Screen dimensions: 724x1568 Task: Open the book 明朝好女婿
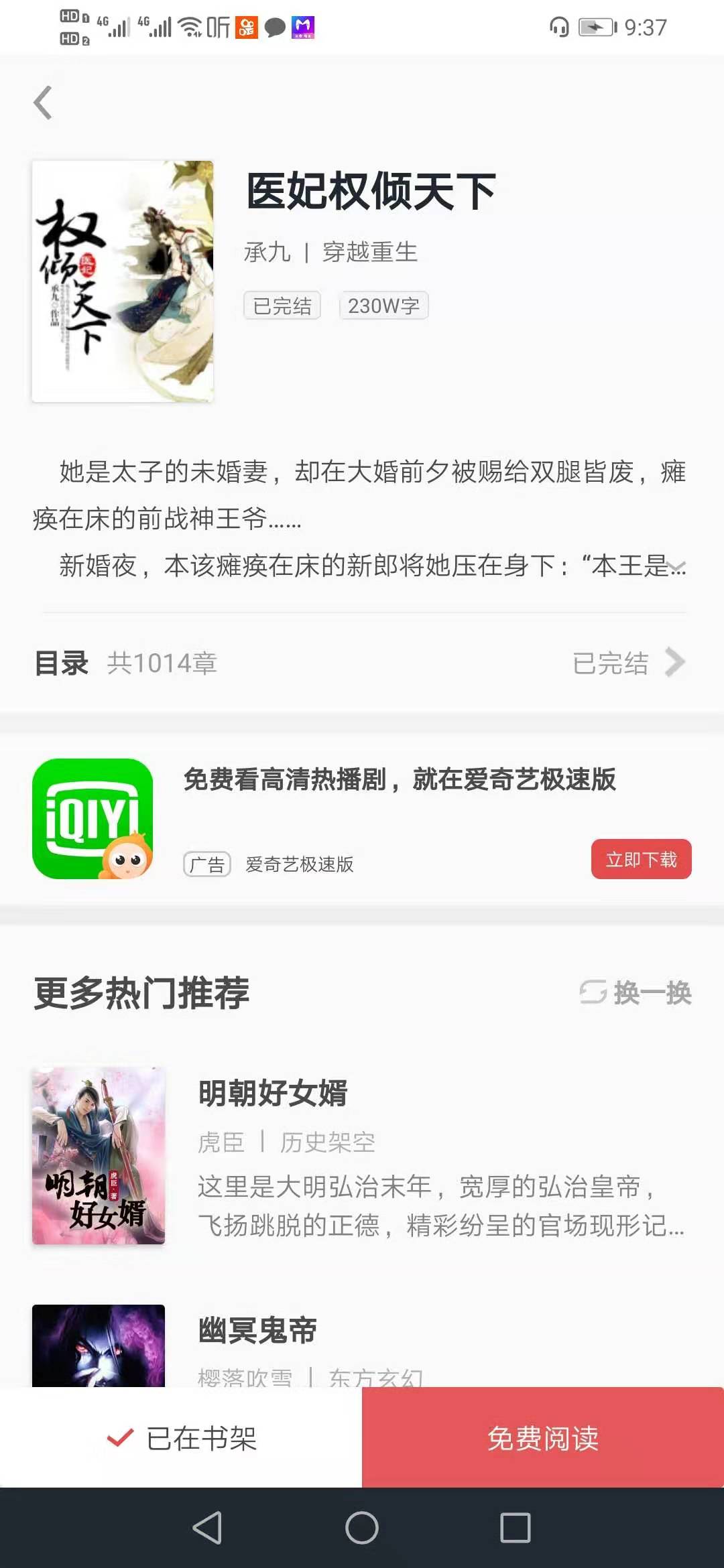pos(362,1156)
